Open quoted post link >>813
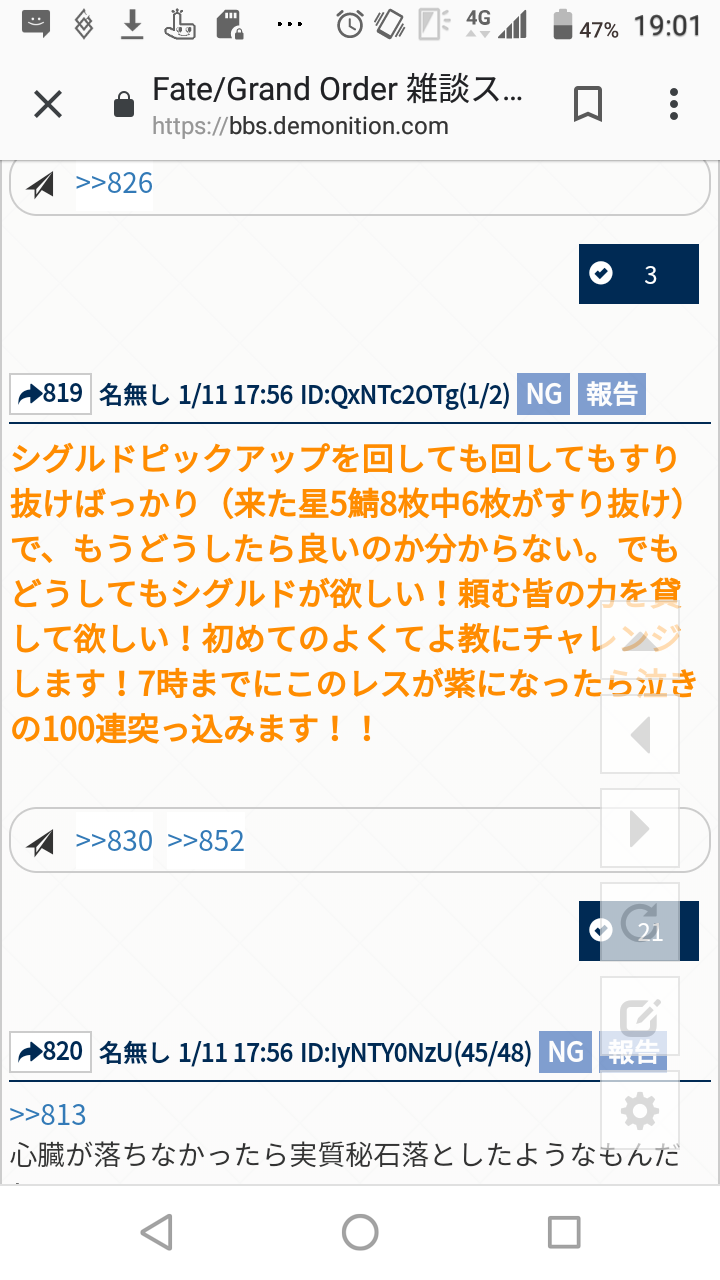 (48, 1115)
